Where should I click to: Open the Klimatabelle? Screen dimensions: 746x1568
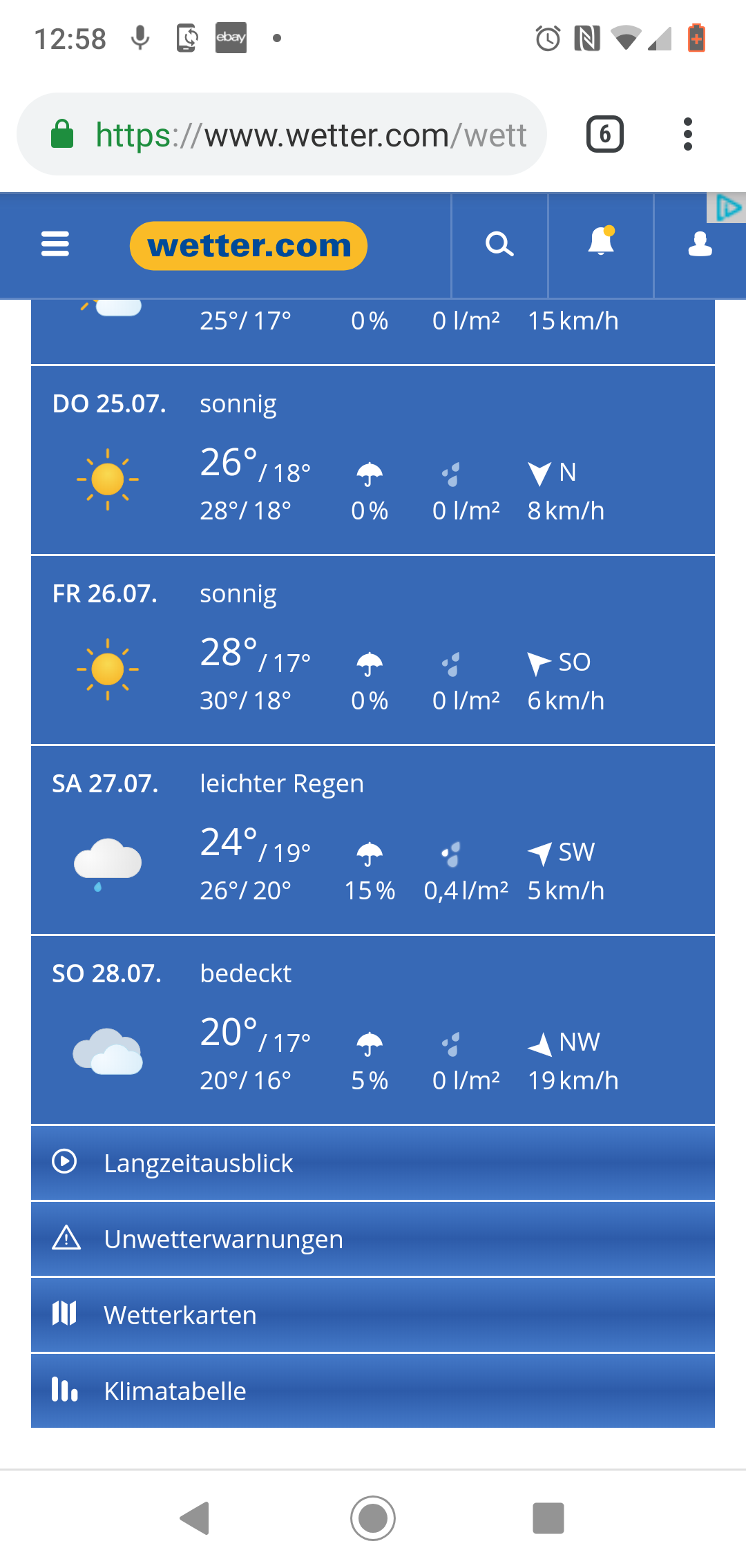point(373,1391)
